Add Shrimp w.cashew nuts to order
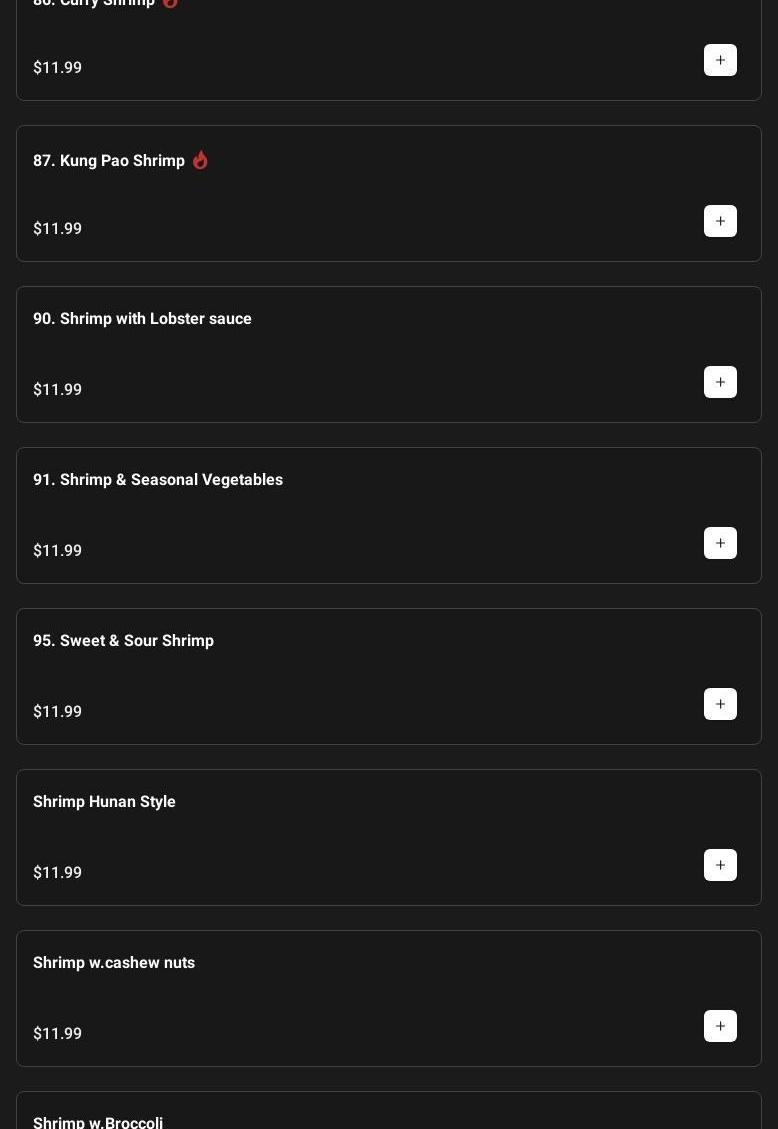 click(720, 1026)
